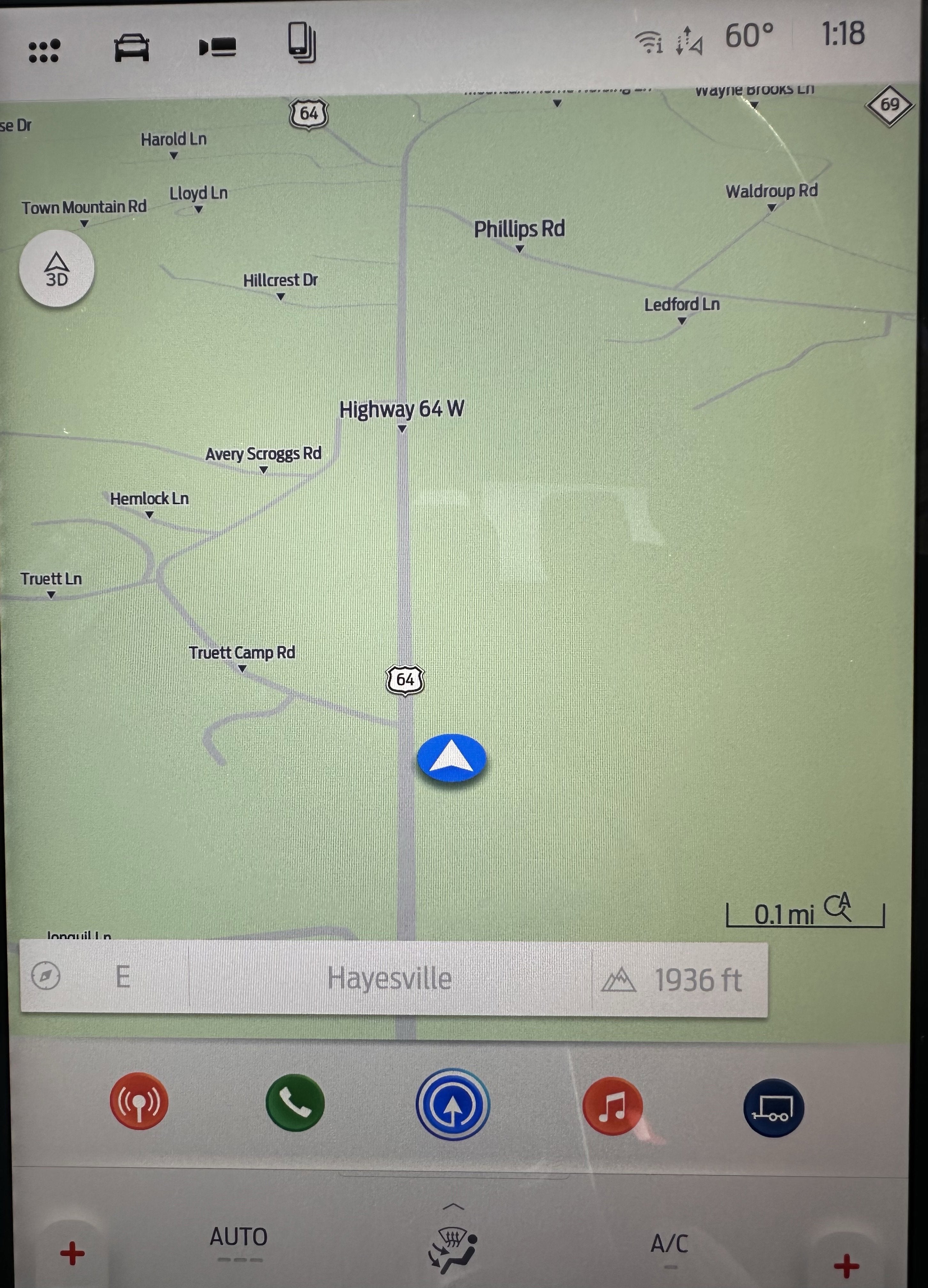Turn on AUTO climate control
928x1288 pixels.
[x=238, y=1238]
